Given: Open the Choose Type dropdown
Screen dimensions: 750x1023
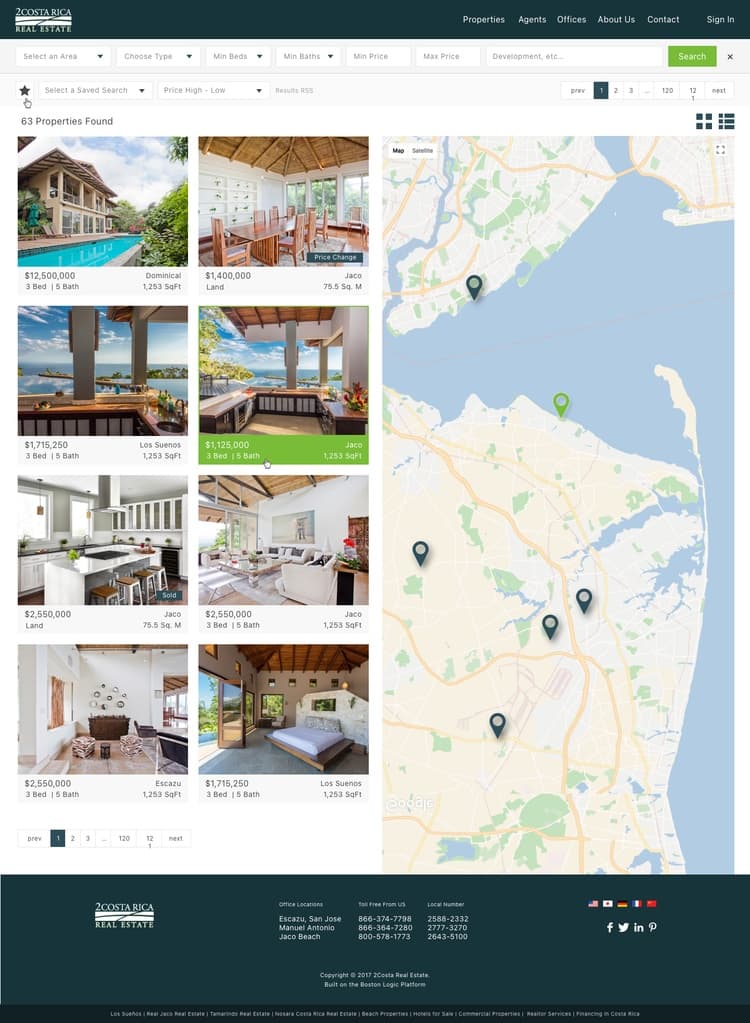Looking at the screenshot, I should click(x=158, y=57).
